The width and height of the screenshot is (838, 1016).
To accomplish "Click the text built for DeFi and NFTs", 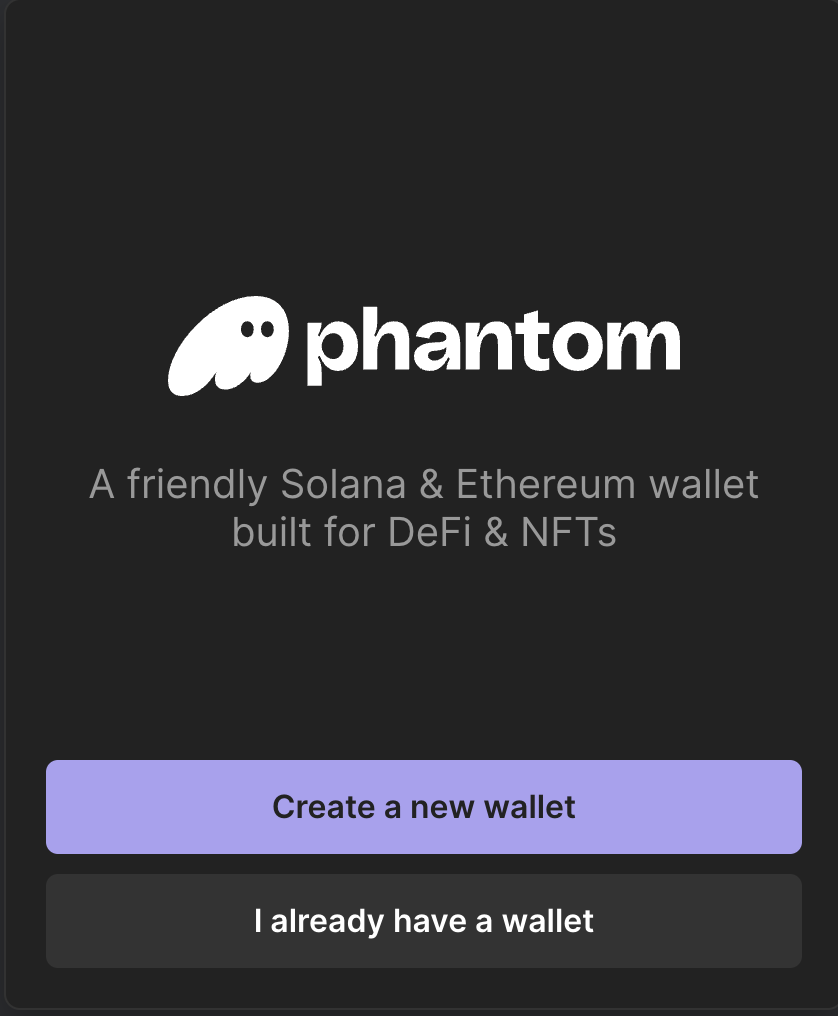I will pyautogui.click(x=423, y=533).
